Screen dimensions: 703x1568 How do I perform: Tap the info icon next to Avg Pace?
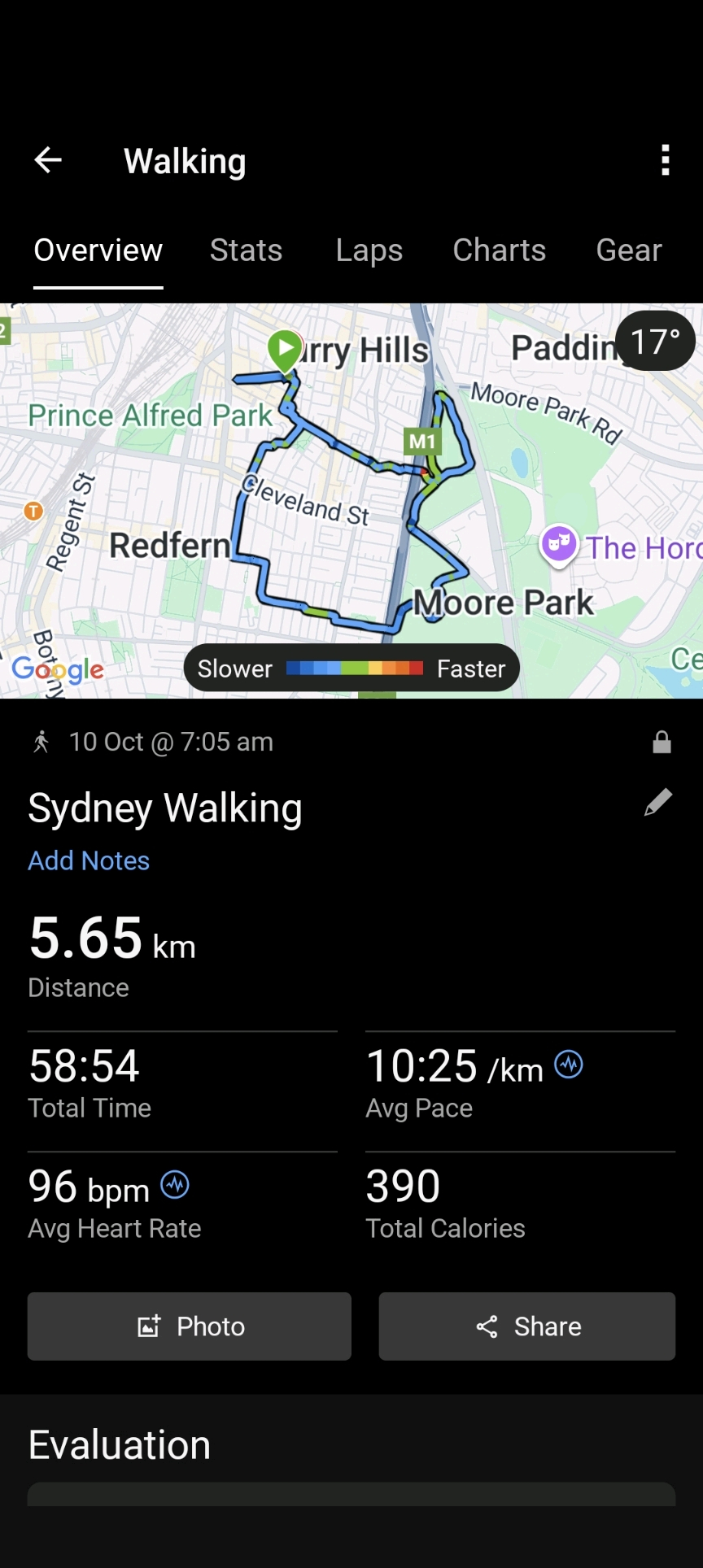point(569,1064)
